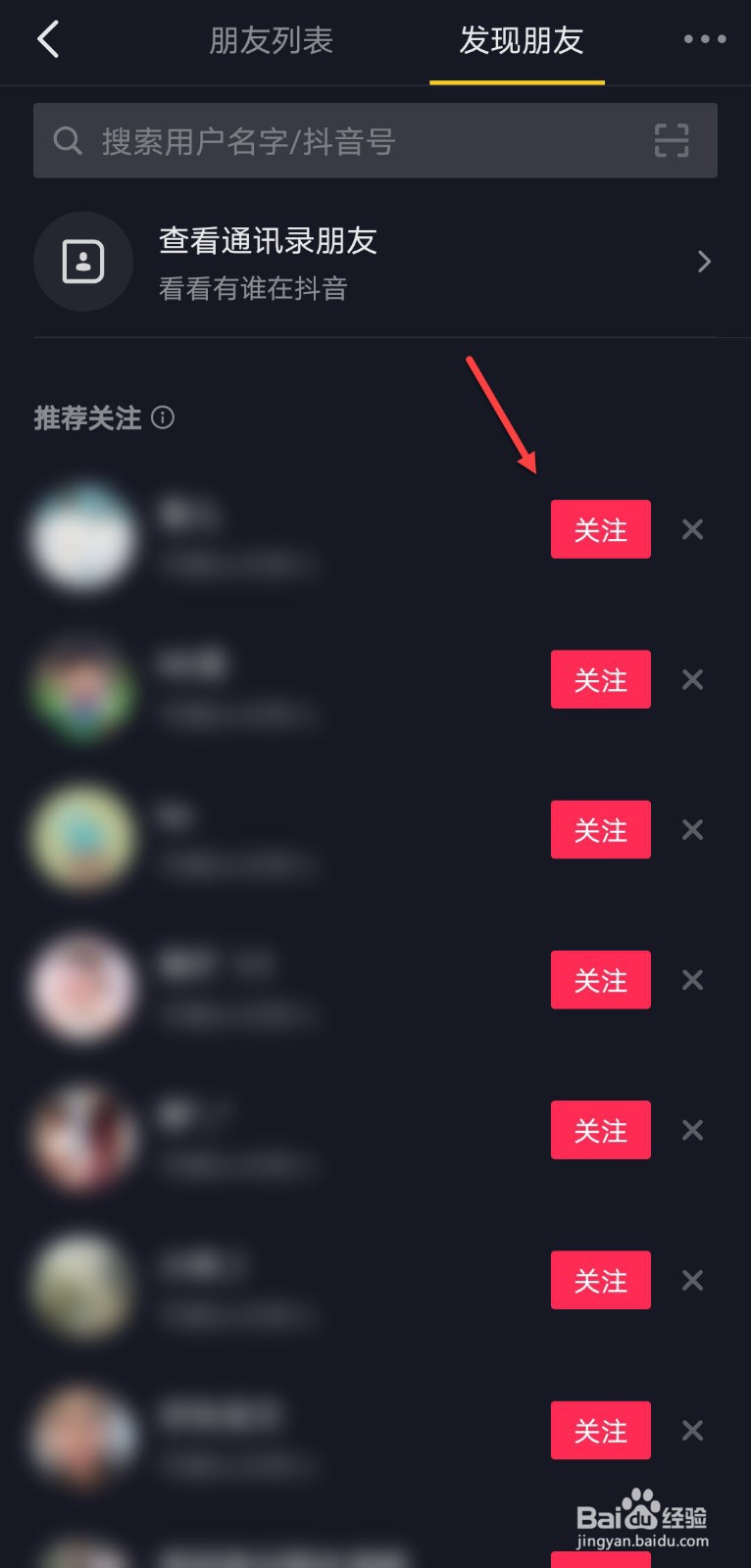Tap 关注 on the second user row
Viewport: 751px width, 1568px height.
601,679
